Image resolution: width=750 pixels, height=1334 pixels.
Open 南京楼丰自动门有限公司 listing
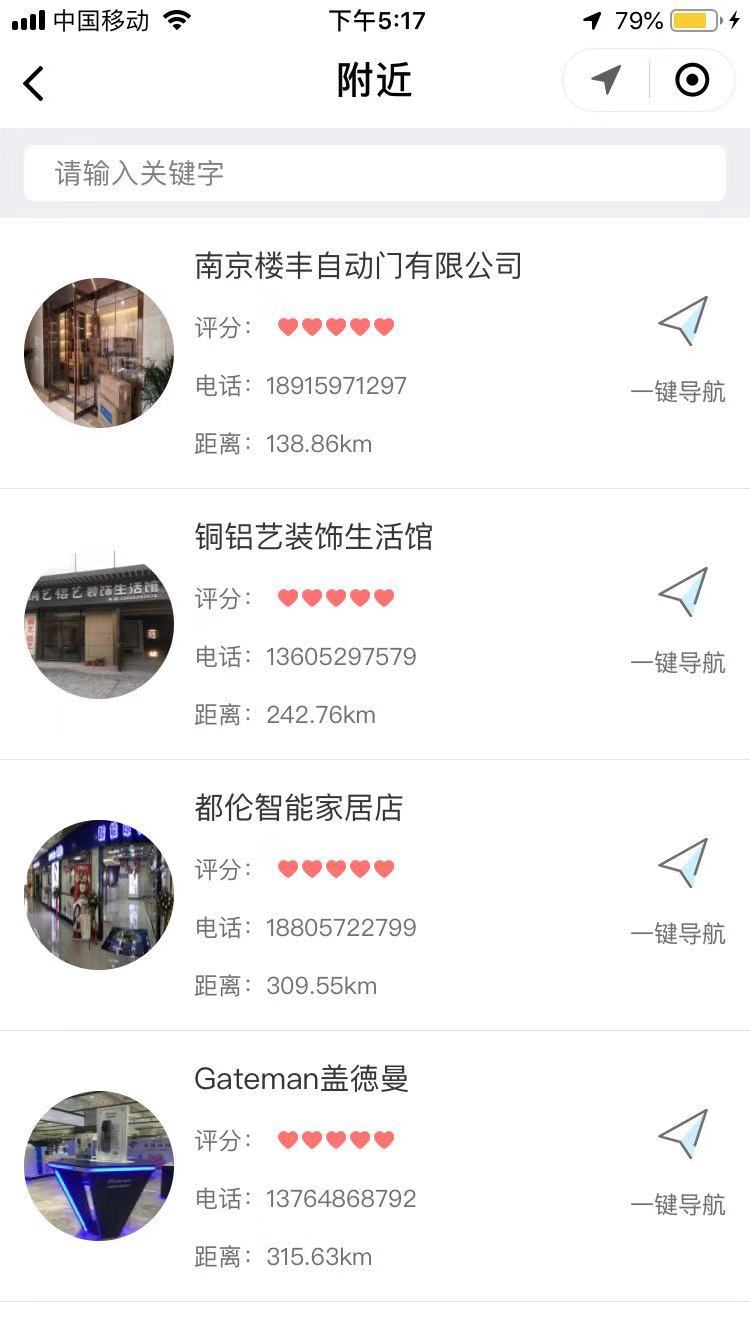[x=375, y=353]
